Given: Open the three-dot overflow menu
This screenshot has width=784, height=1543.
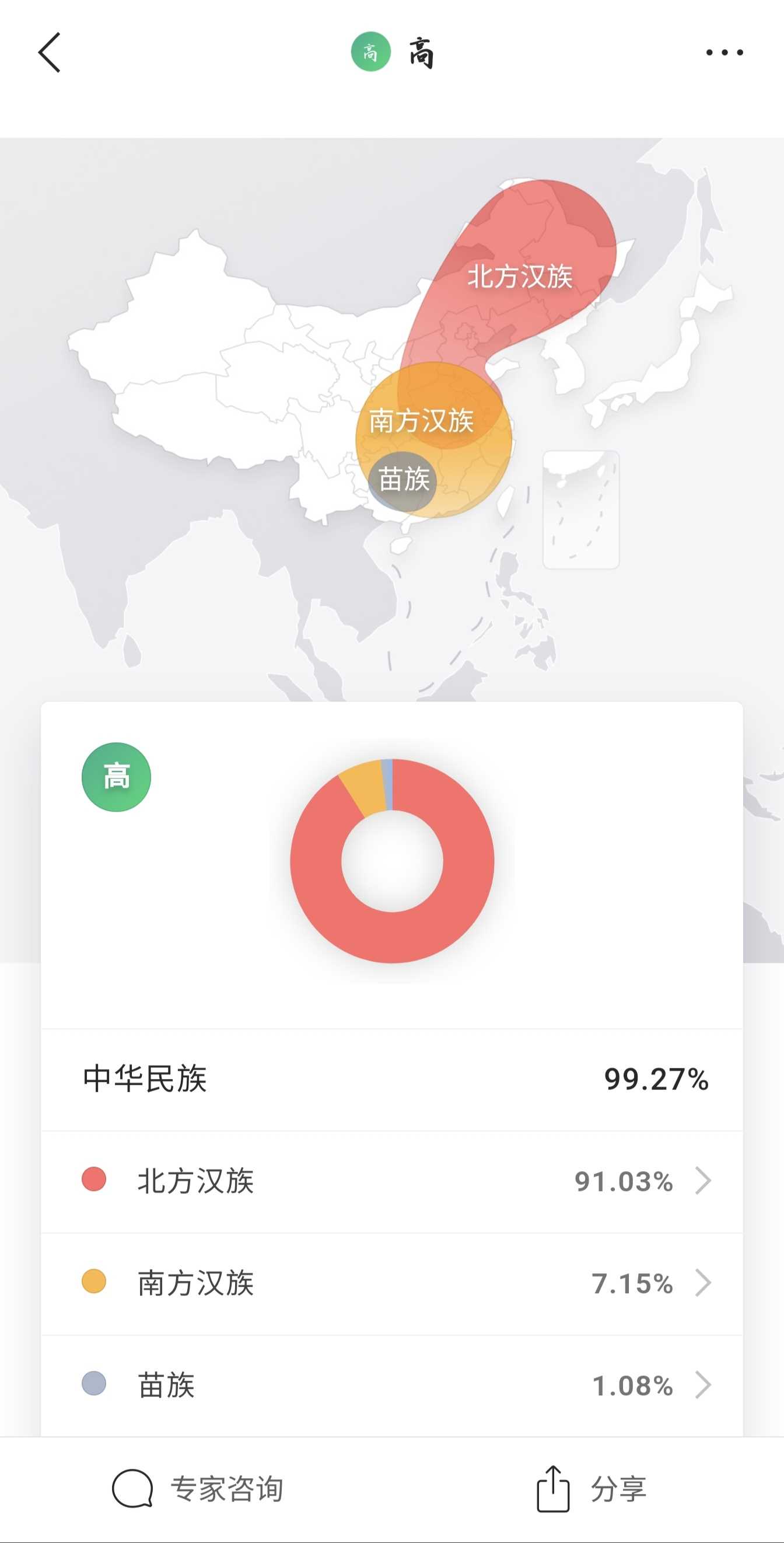Looking at the screenshot, I should point(724,53).
